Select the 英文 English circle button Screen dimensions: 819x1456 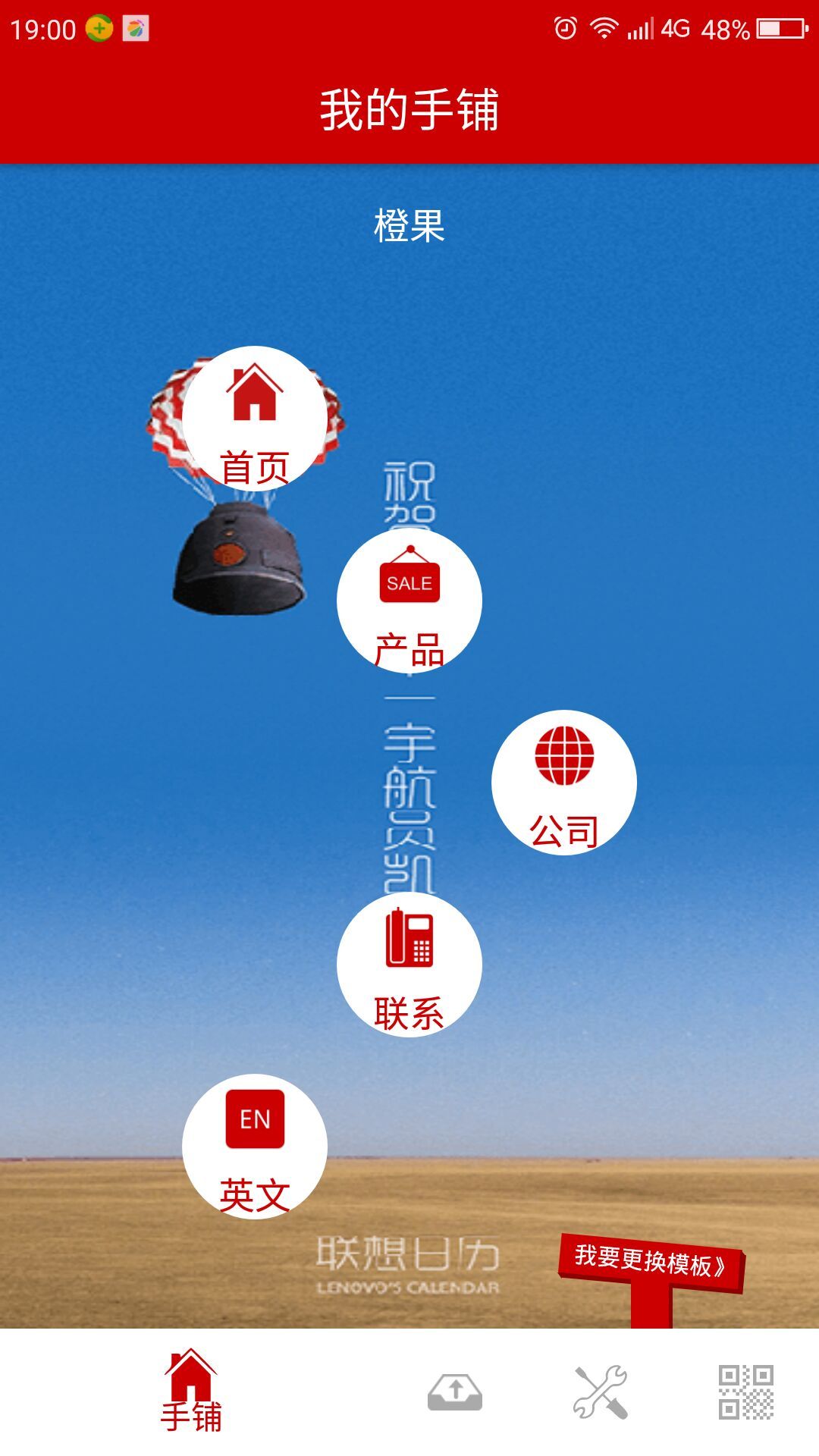[255, 1147]
